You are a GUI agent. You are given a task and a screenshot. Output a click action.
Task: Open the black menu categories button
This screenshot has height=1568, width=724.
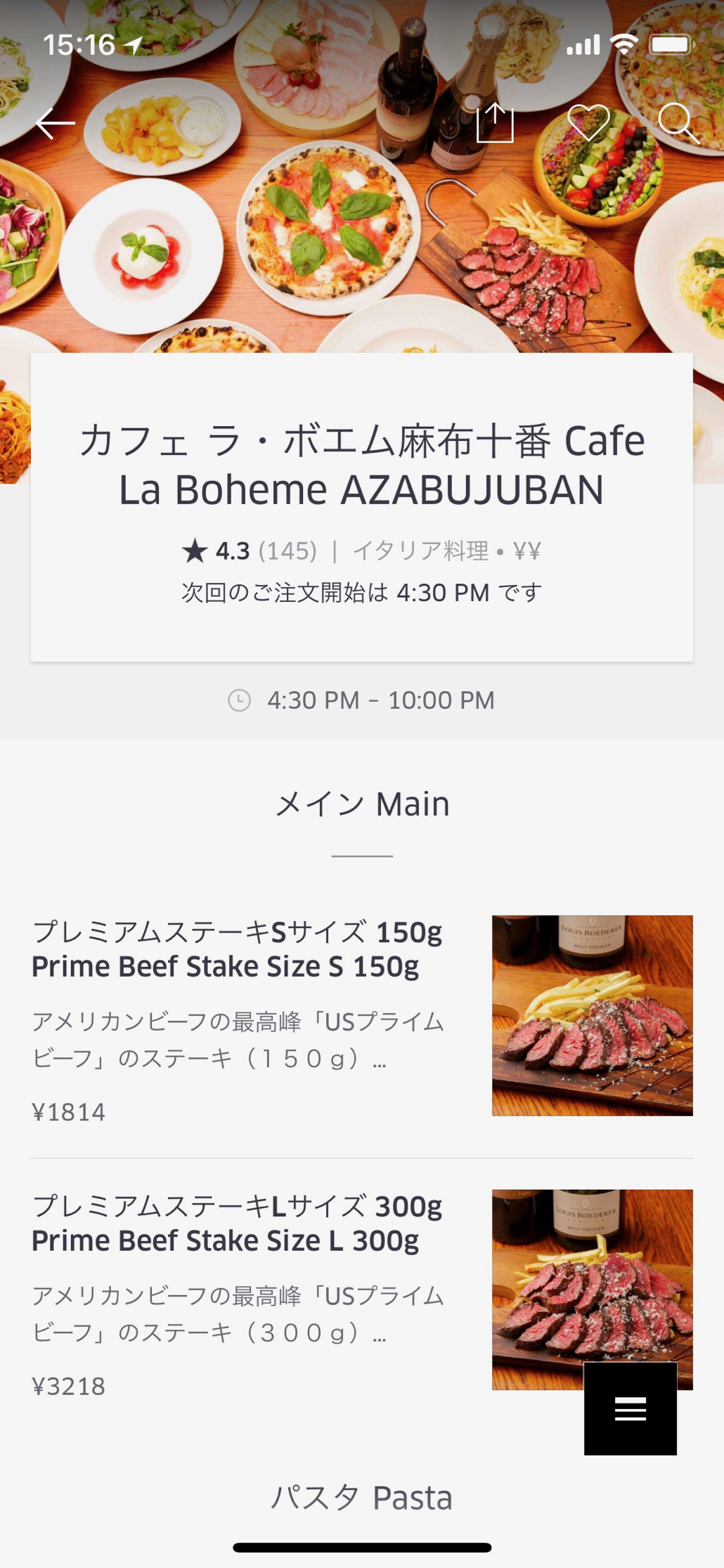[x=630, y=1408]
